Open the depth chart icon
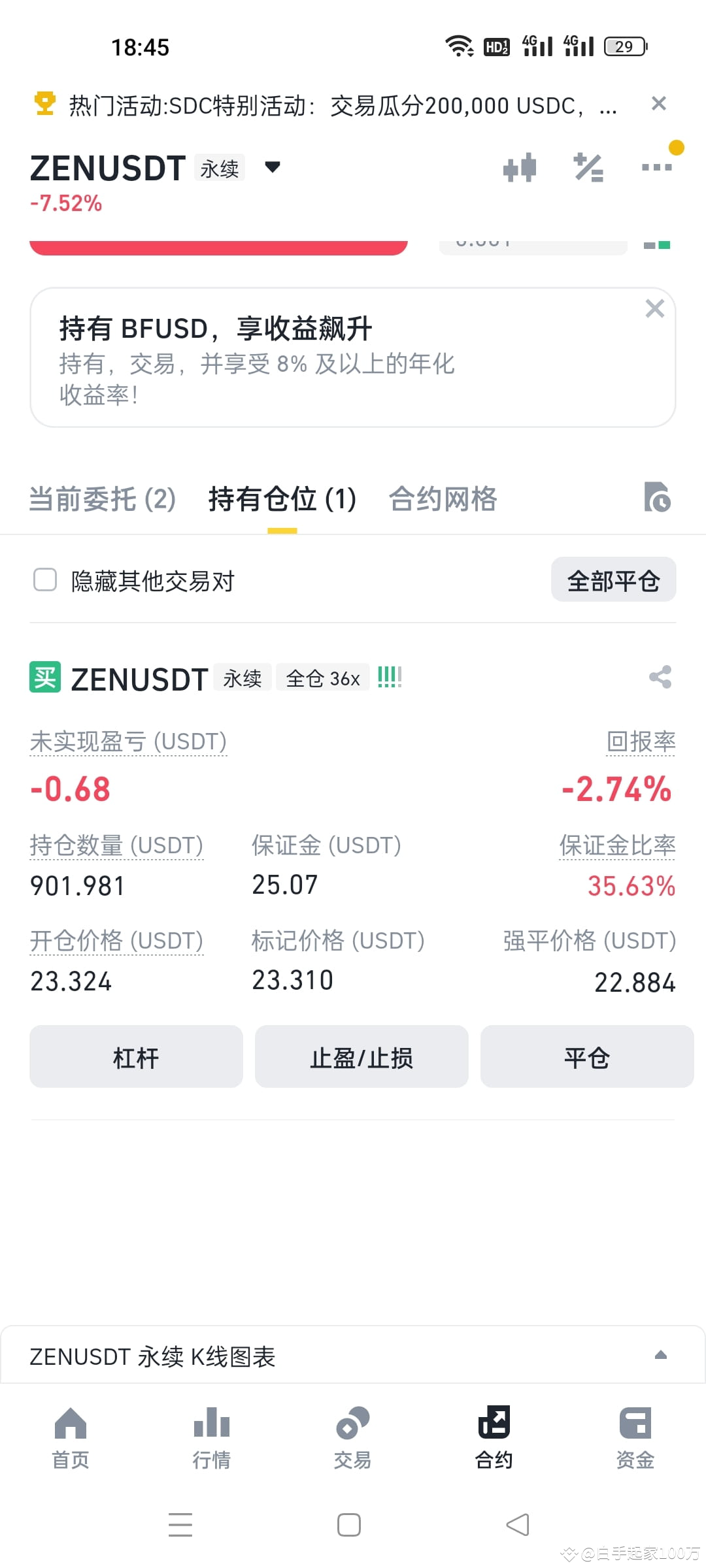 [x=520, y=168]
